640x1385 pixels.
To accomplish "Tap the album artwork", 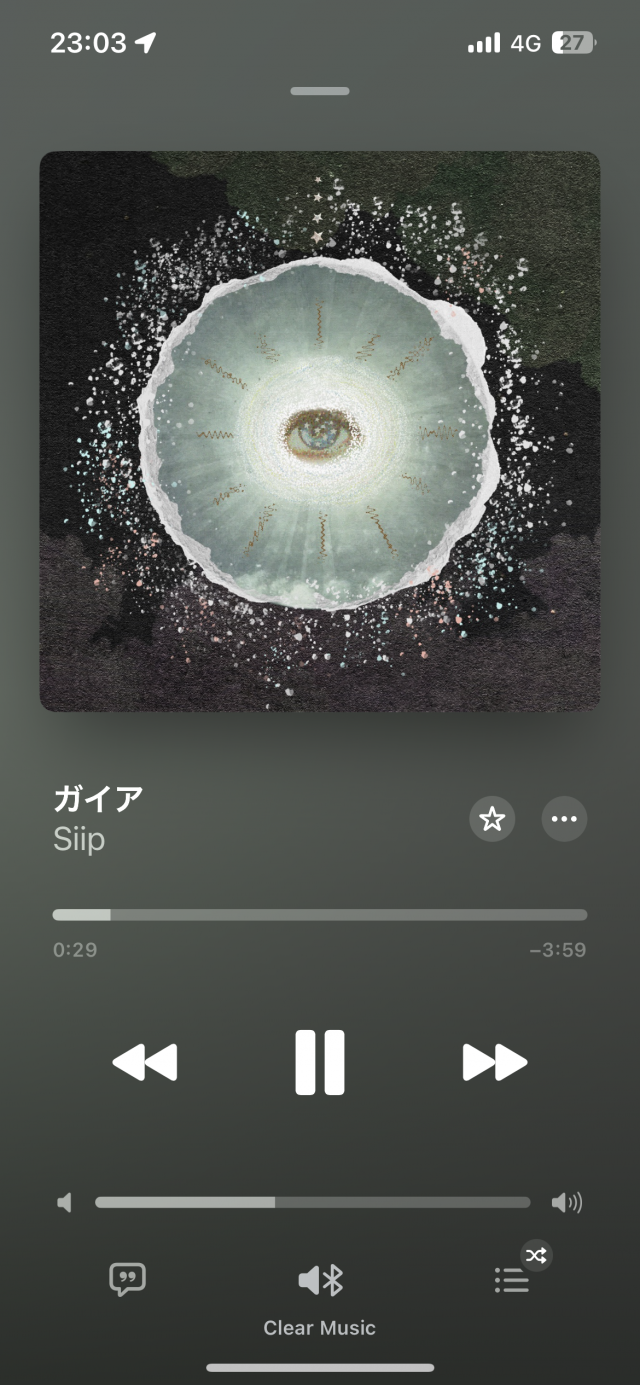I will pos(320,431).
